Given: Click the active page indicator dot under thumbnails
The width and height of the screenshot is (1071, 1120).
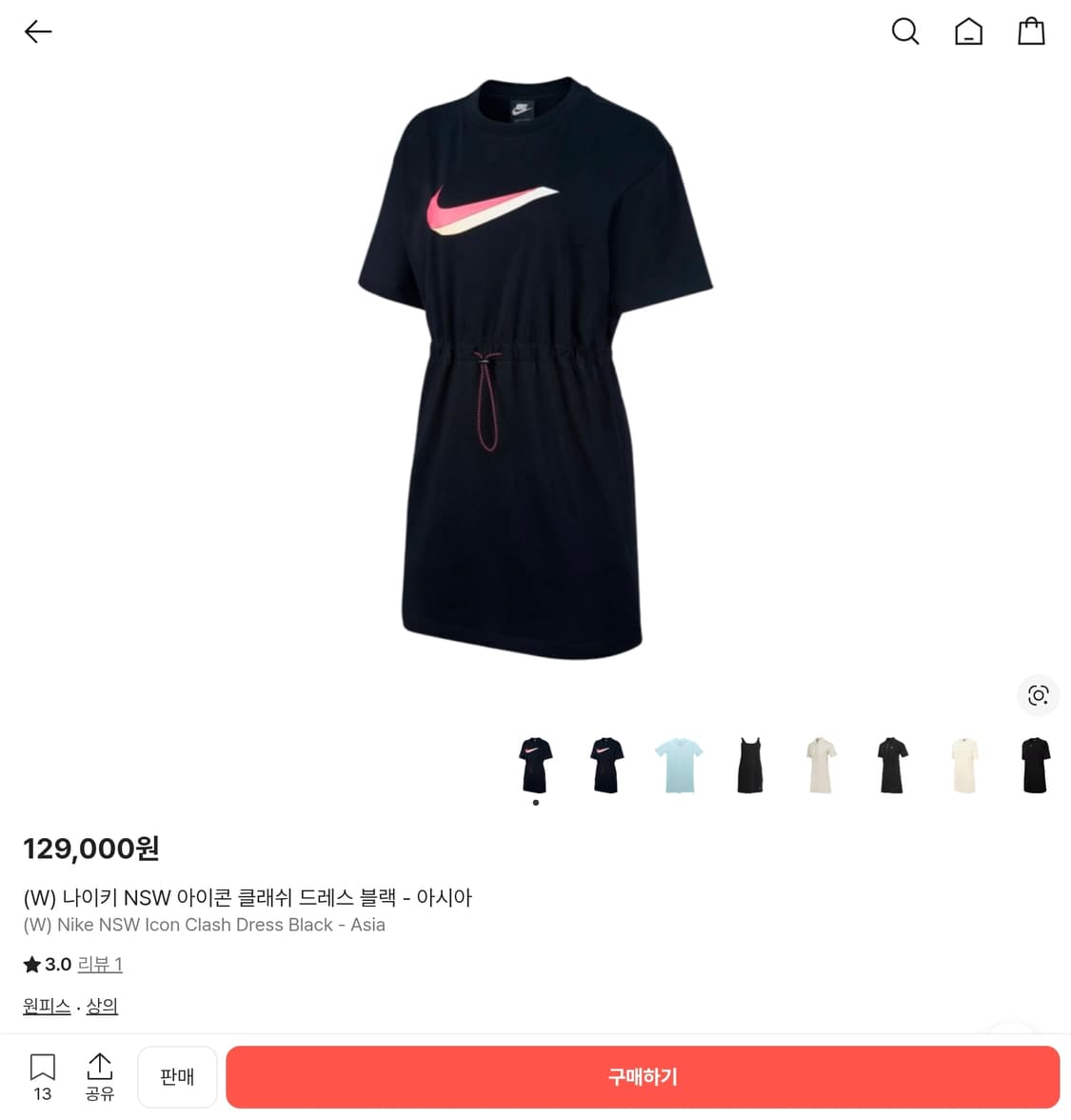Looking at the screenshot, I should (535, 802).
